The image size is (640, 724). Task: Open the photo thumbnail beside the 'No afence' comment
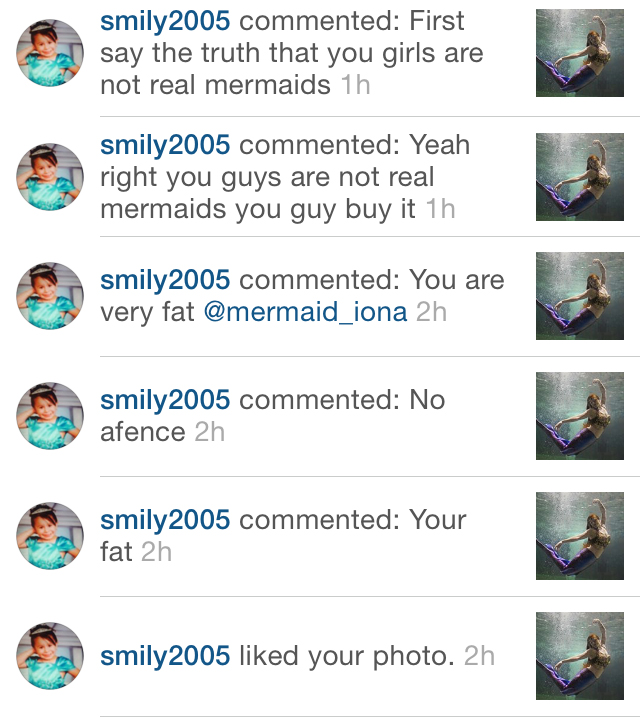click(x=580, y=416)
